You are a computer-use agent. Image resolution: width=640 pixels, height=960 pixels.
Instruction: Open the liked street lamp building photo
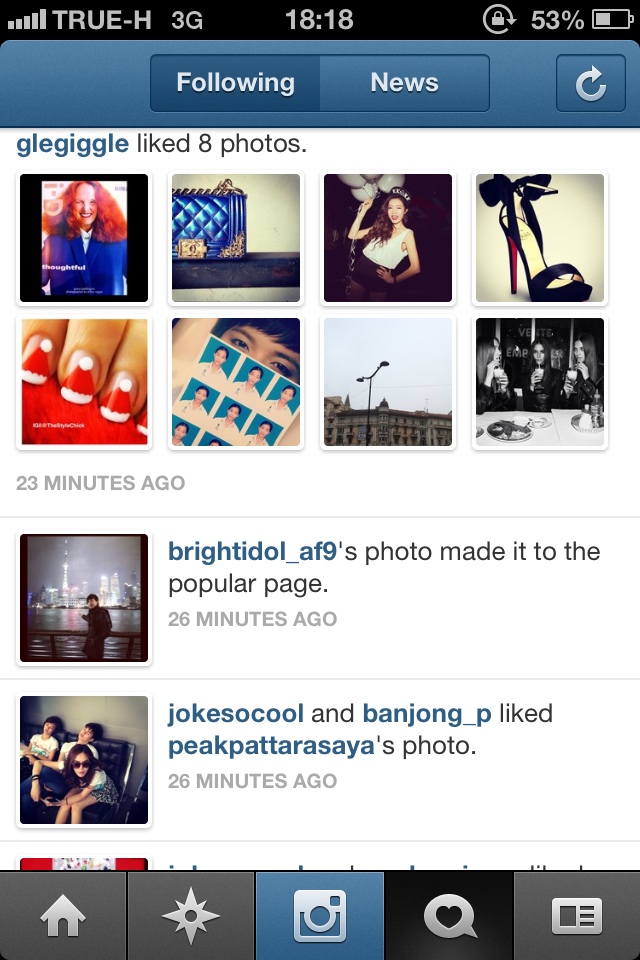click(x=388, y=382)
